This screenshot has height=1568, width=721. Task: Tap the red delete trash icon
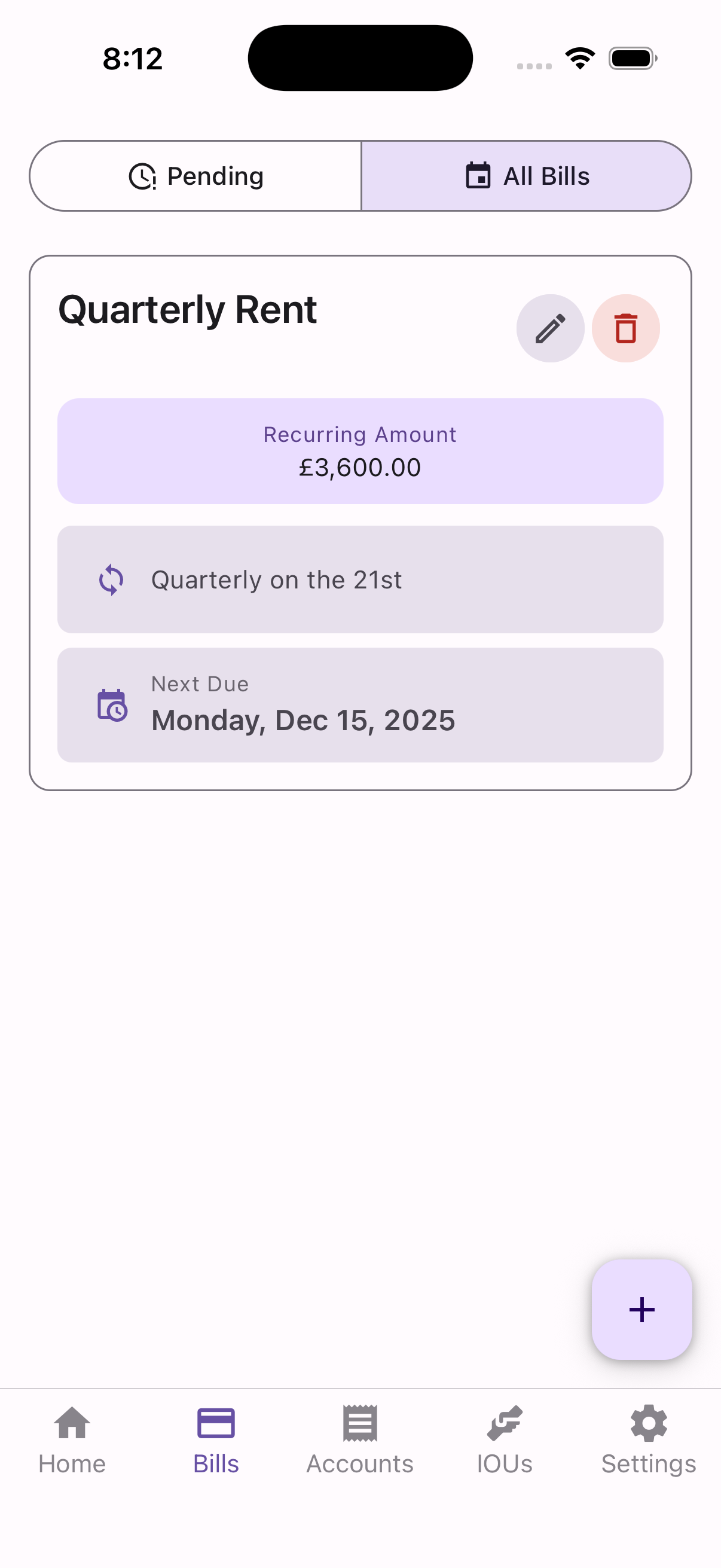click(626, 328)
